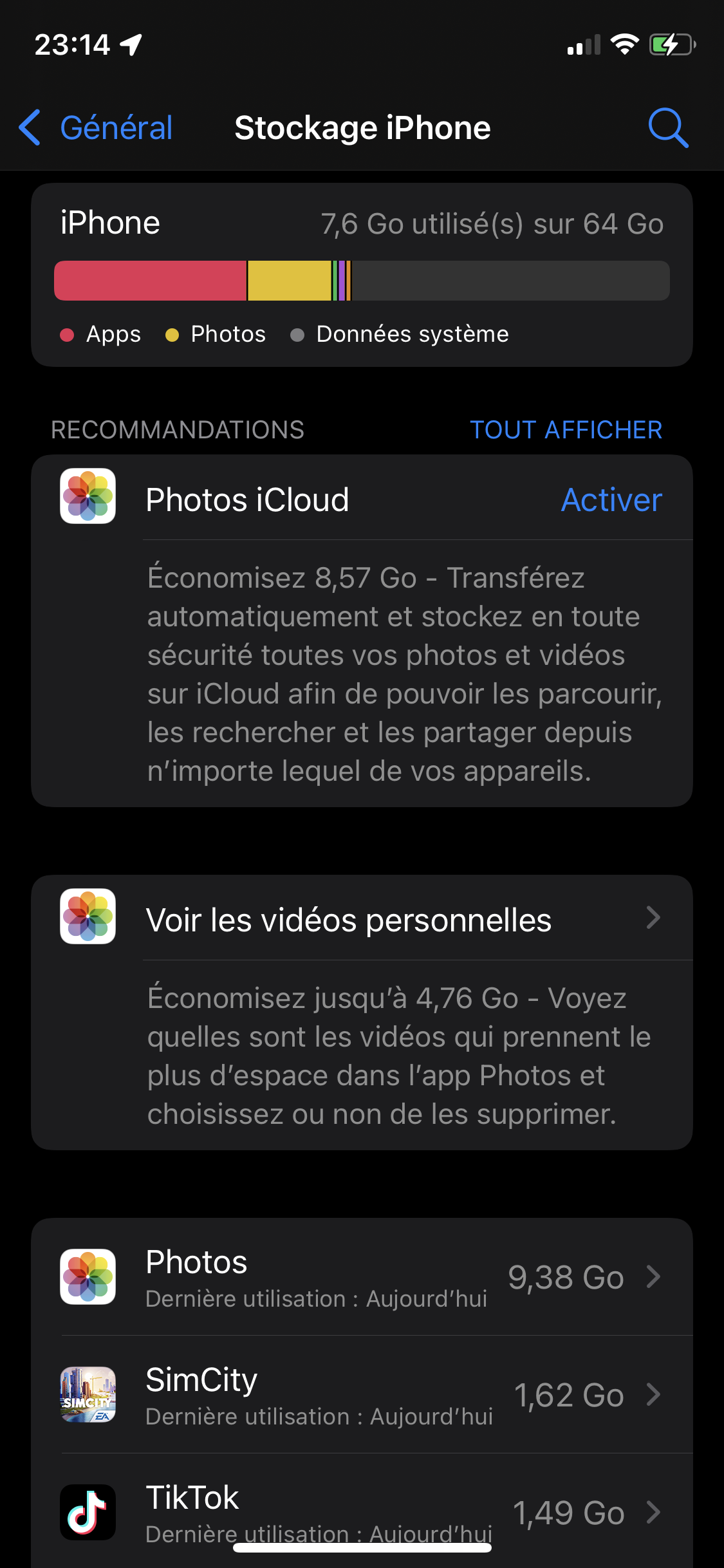
Task: Open the search magnifier icon
Action: [x=667, y=127]
